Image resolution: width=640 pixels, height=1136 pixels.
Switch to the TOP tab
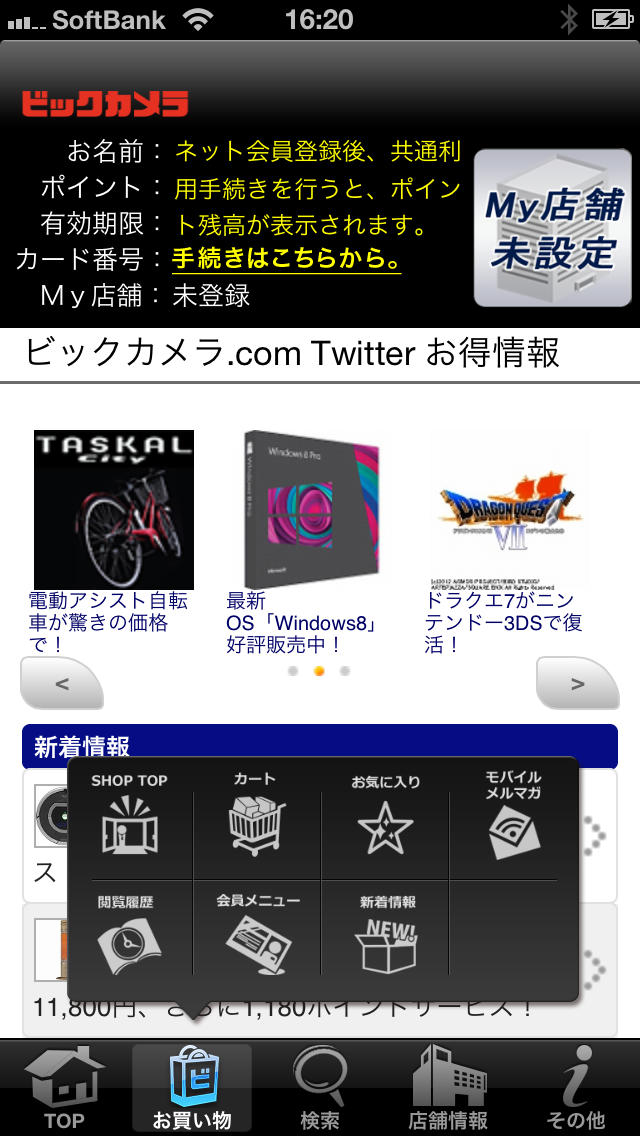(x=64, y=1088)
